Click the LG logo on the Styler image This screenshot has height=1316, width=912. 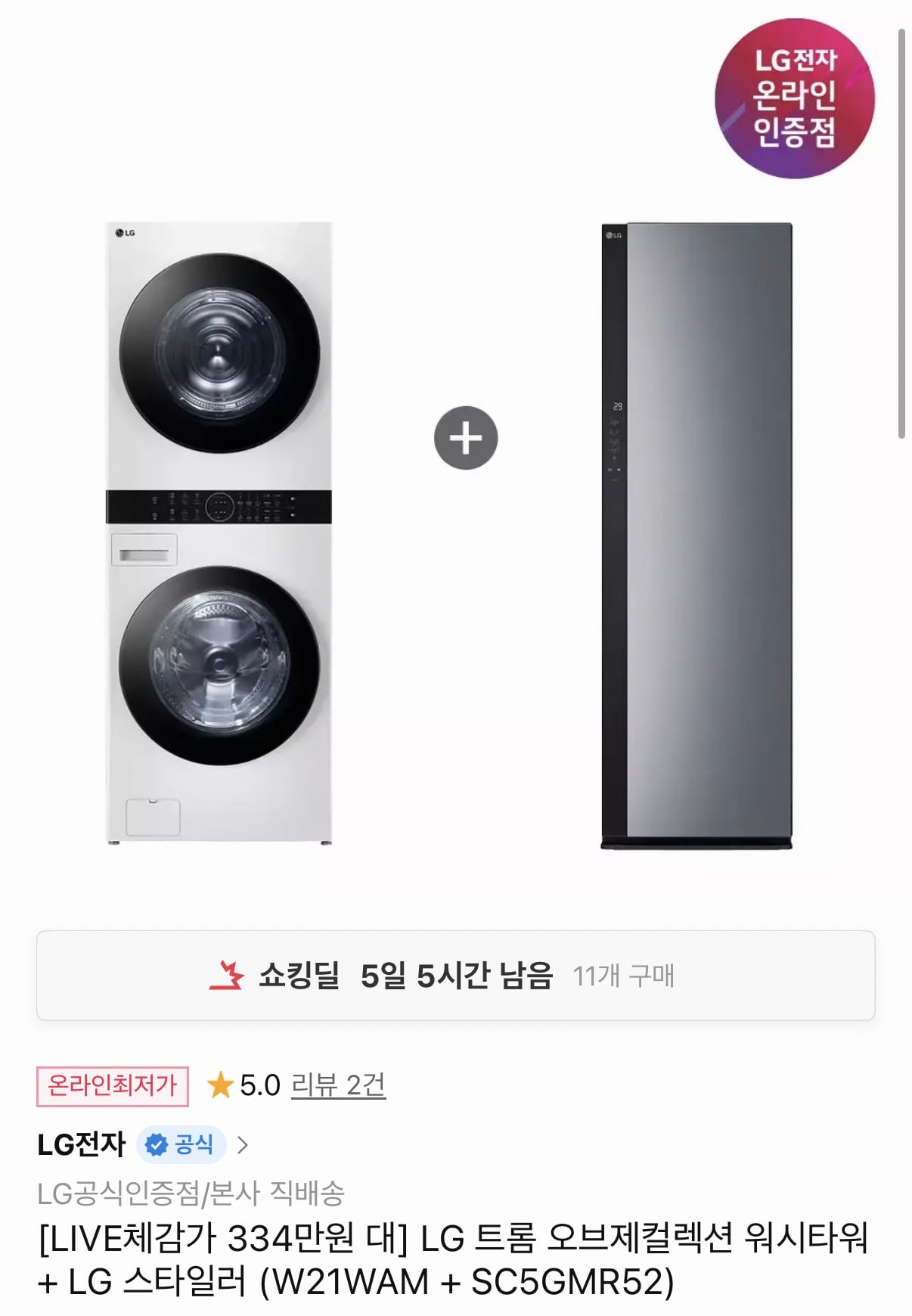coord(614,236)
